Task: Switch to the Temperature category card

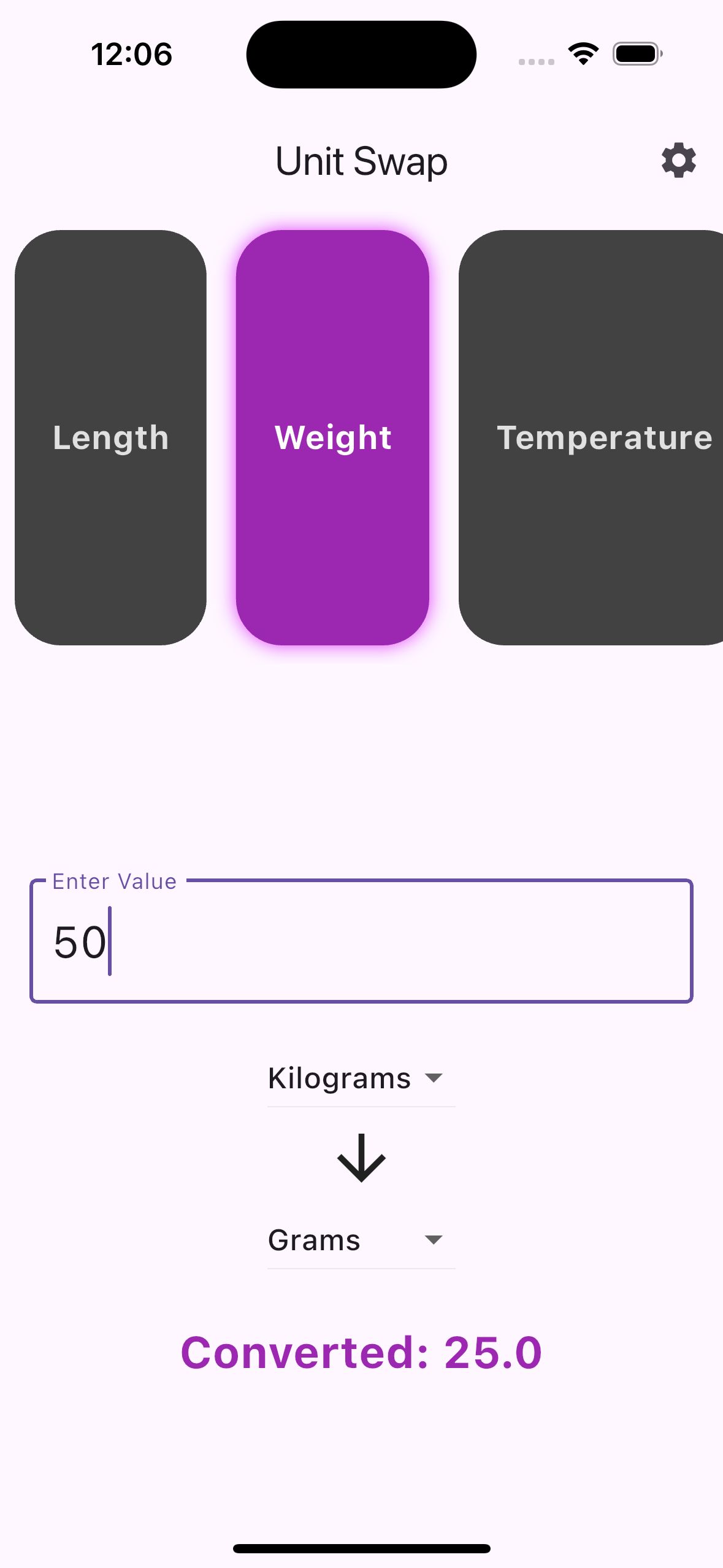Action: 591,437
